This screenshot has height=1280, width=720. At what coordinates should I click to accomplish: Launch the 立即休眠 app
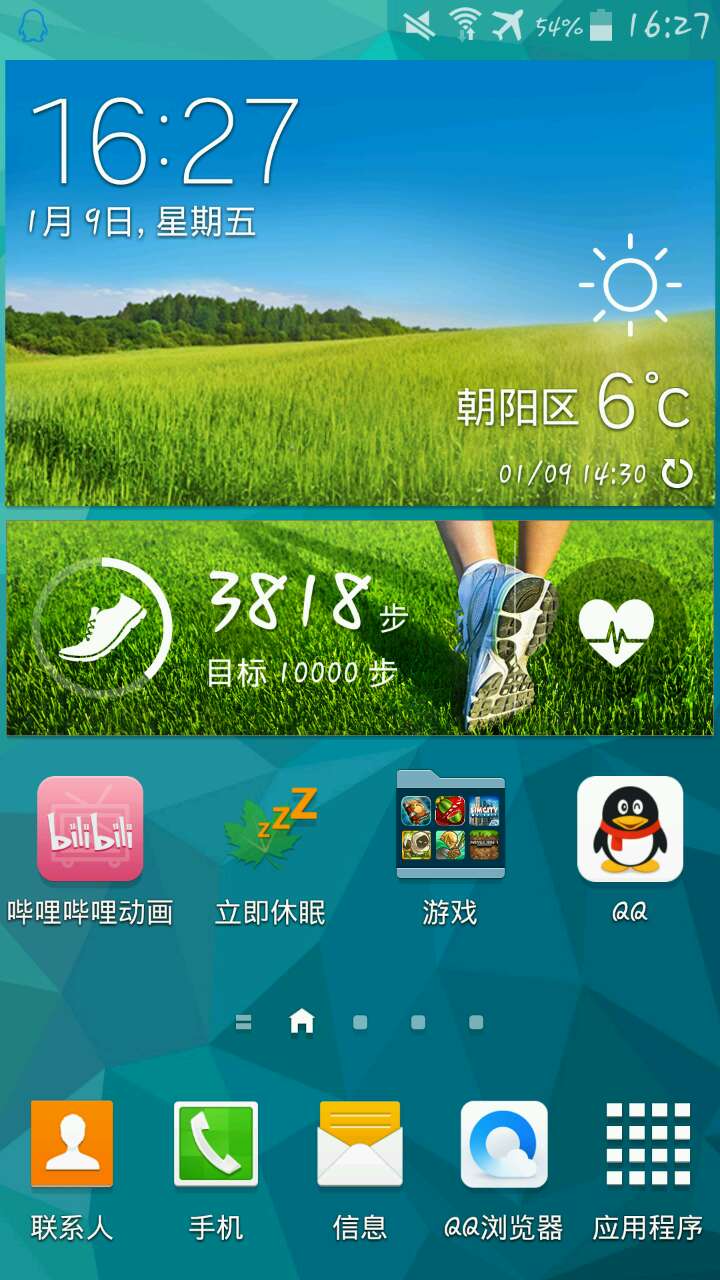[270, 830]
